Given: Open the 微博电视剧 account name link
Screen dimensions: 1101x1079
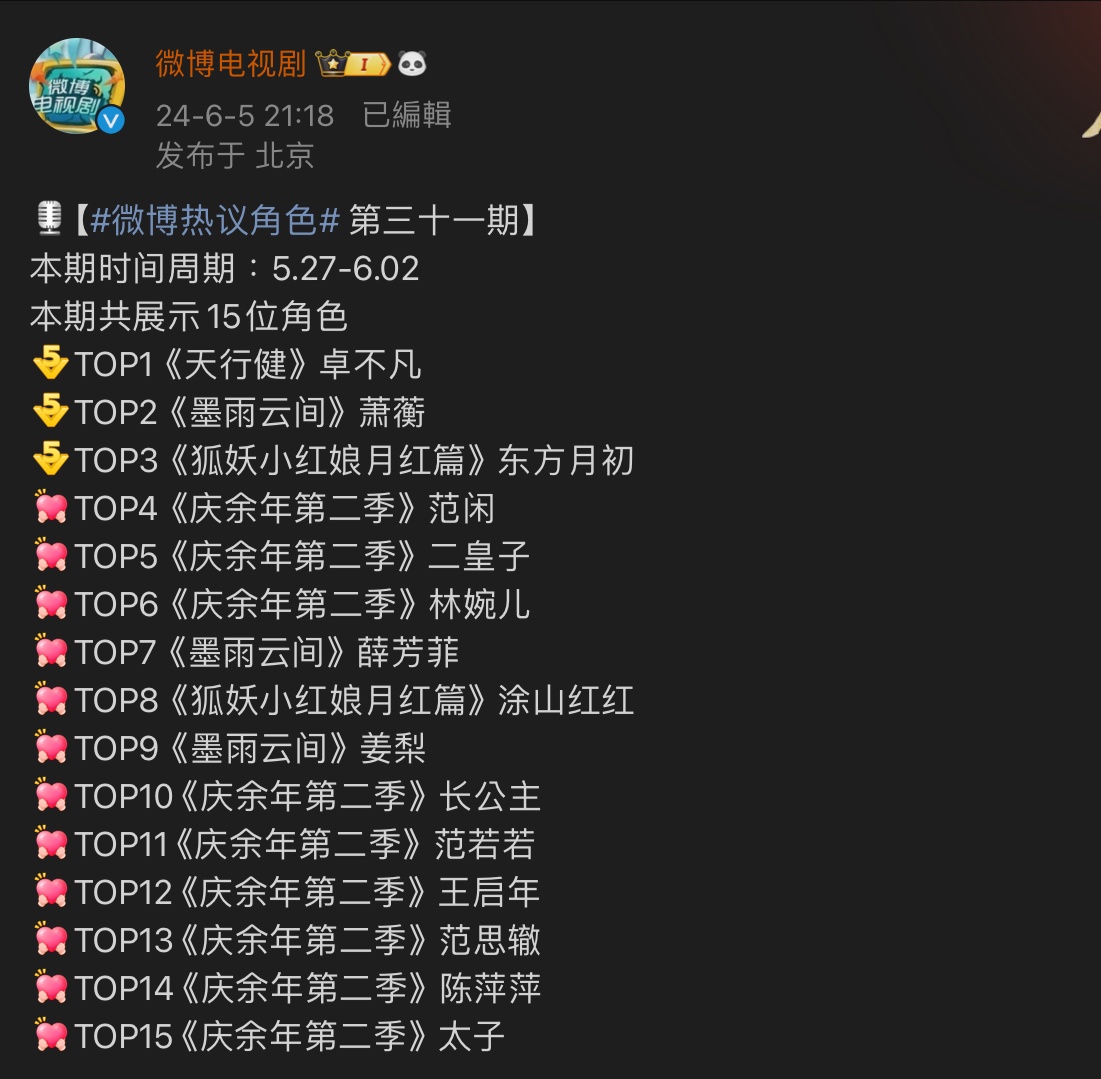Looking at the screenshot, I should coord(230,64).
